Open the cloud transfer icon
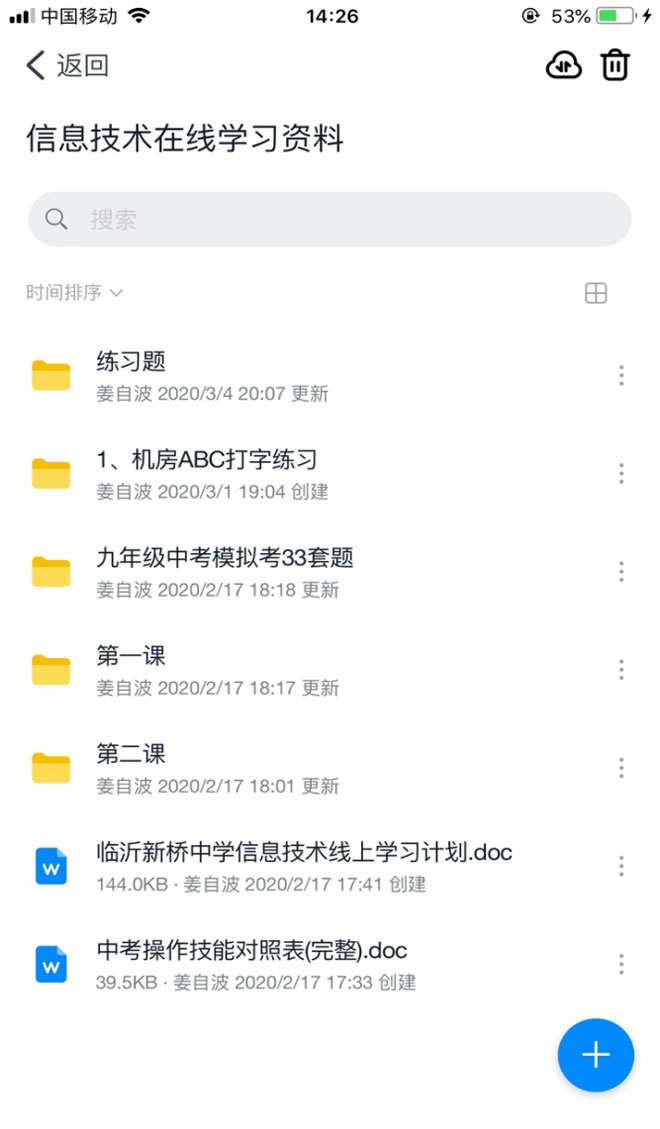This screenshot has width=660, height=1129. pos(564,66)
